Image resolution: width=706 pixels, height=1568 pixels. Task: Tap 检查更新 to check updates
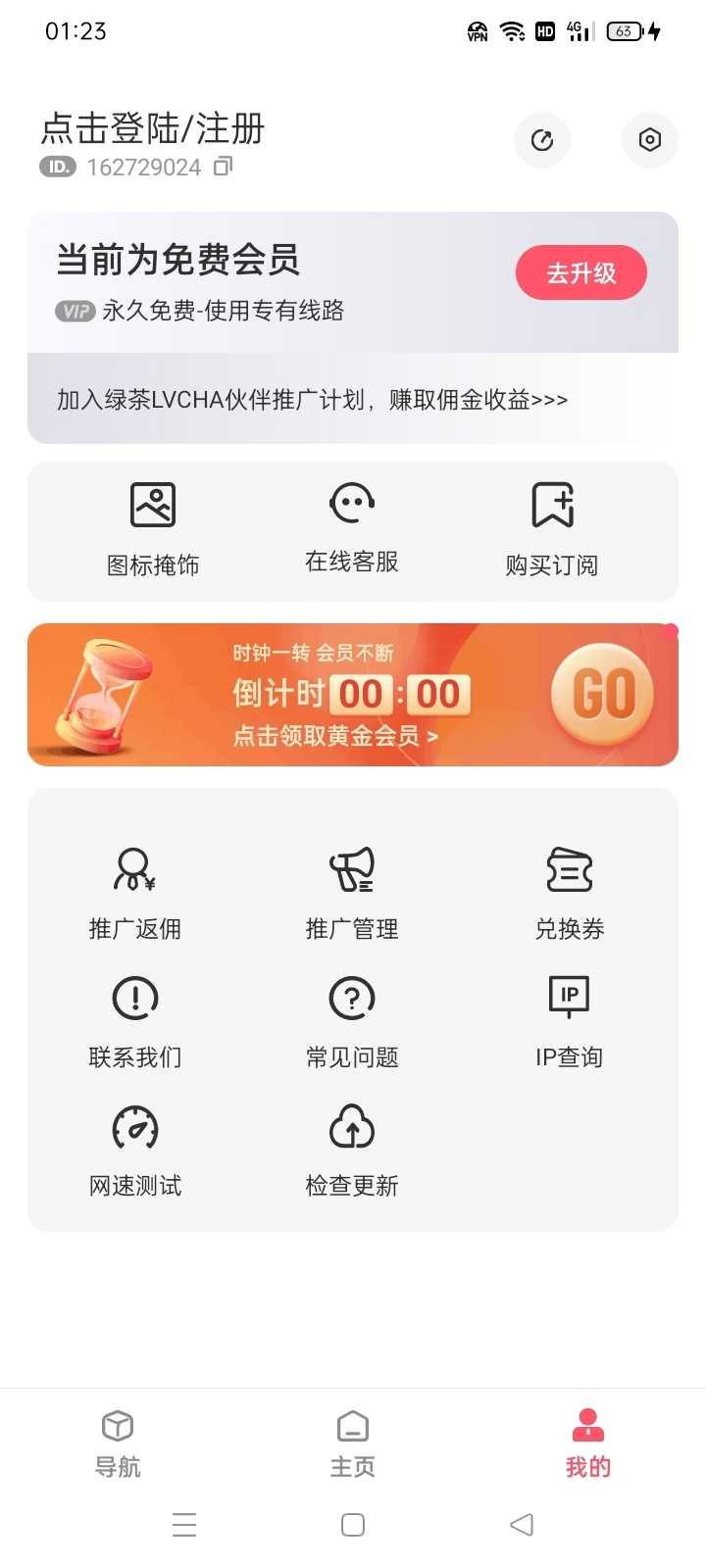point(352,1151)
